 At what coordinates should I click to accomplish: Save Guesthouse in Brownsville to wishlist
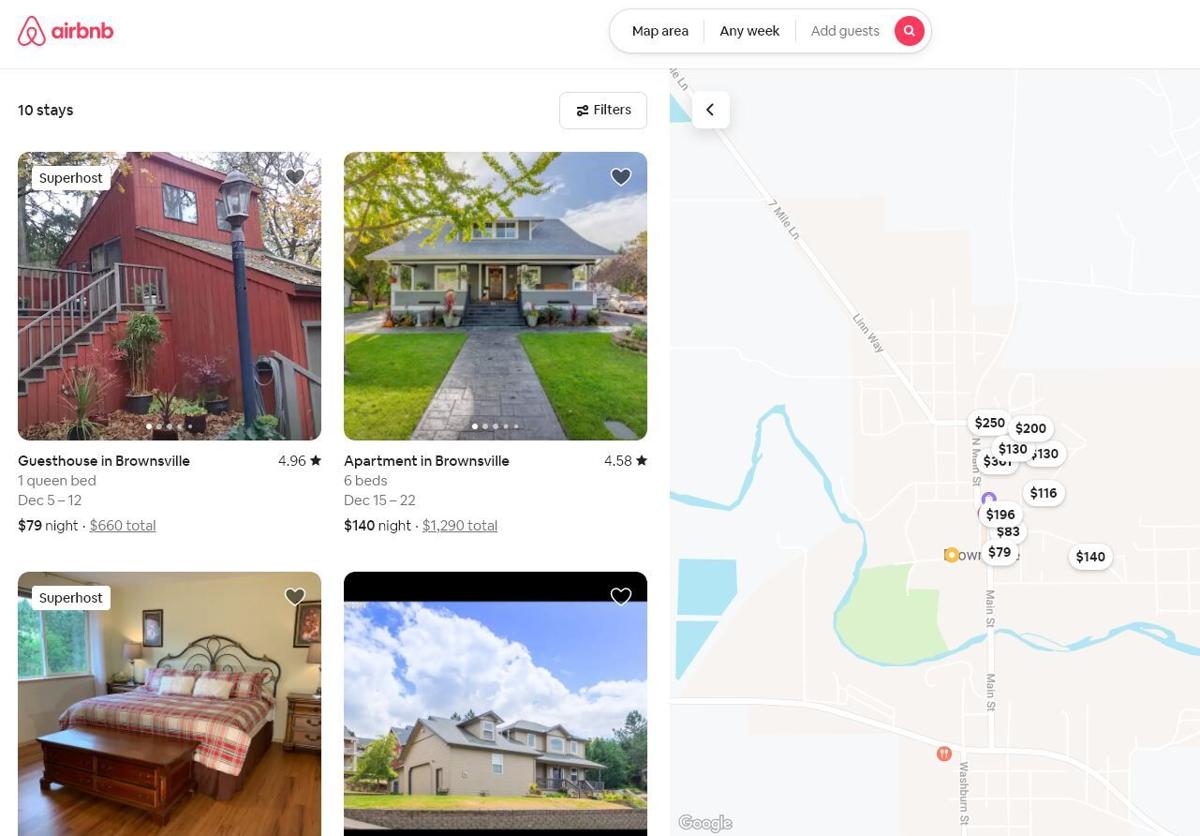(294, 177)
